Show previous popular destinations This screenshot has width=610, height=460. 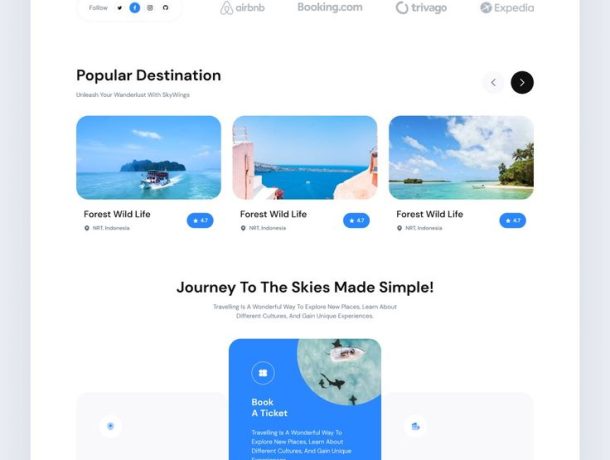coord(493,82)
